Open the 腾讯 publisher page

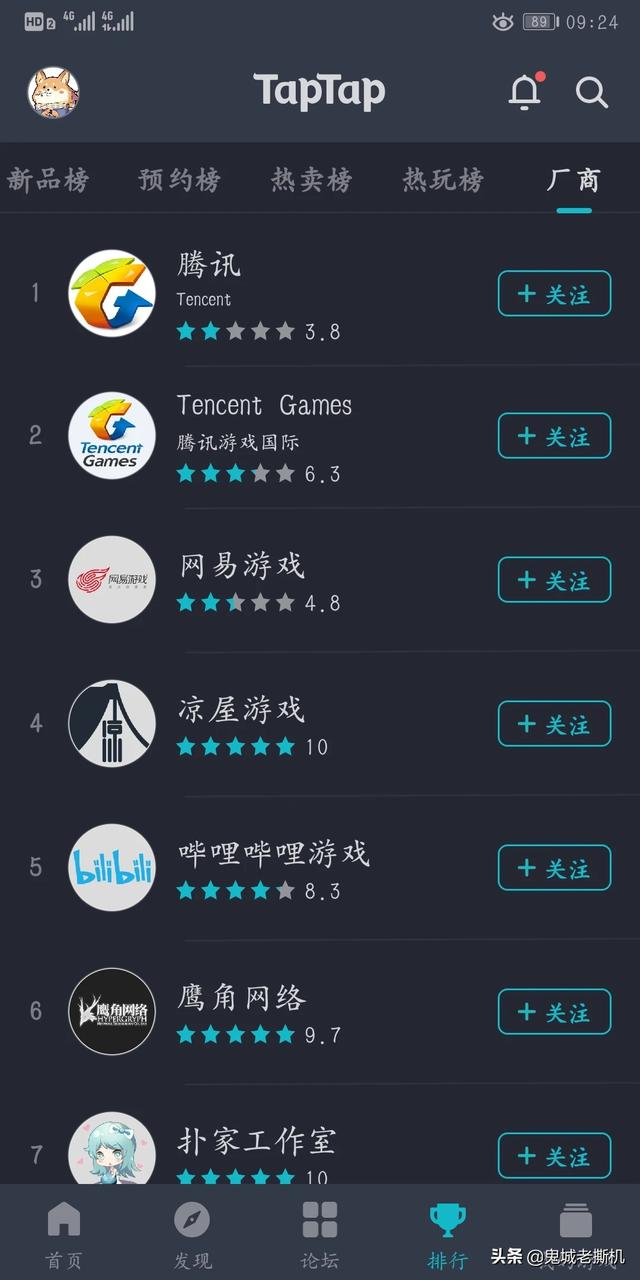pyautogui.click(x=209, y=266)
